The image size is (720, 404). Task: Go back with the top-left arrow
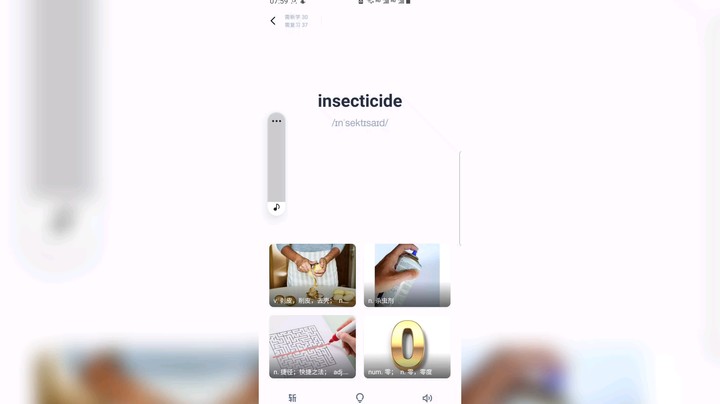(273, 21)
